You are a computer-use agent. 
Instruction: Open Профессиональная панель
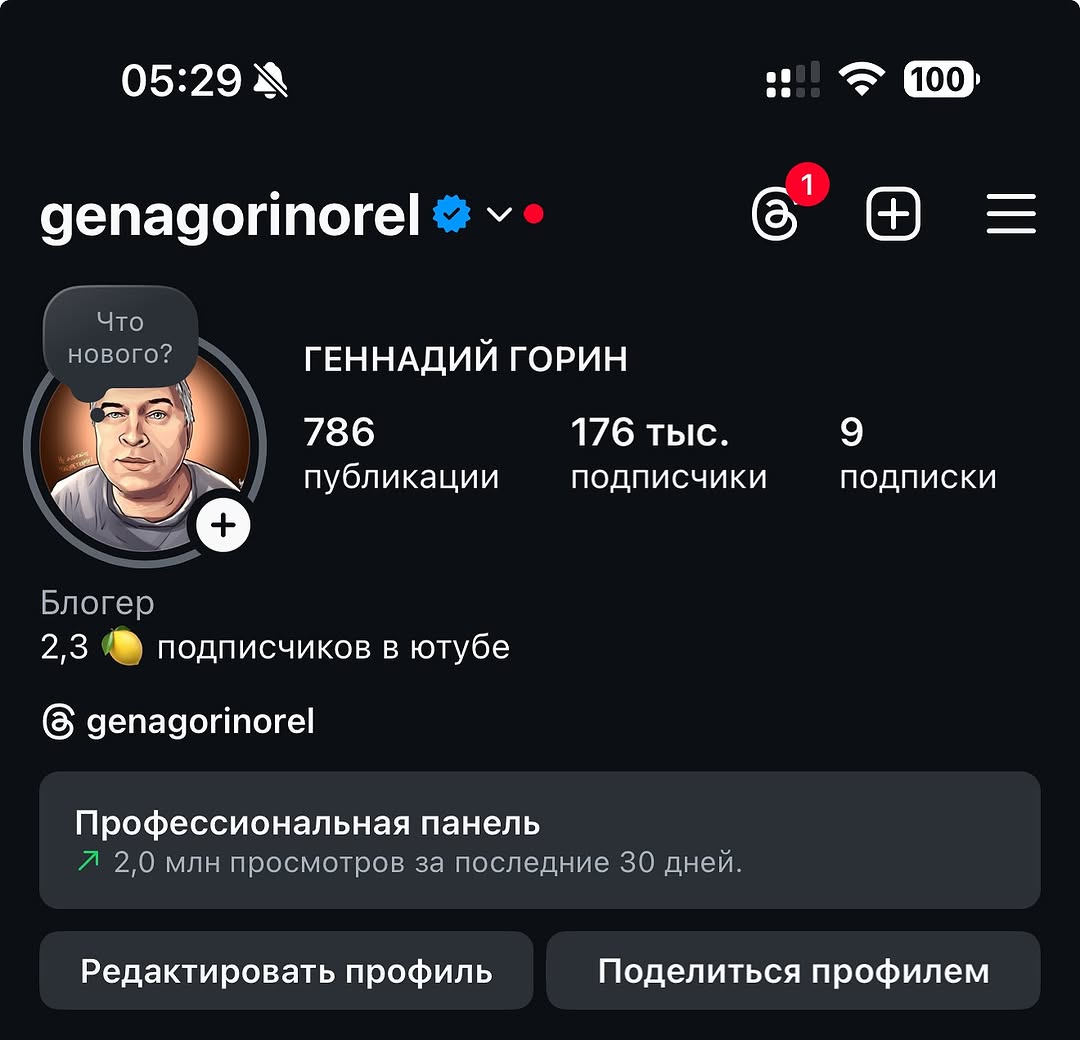tap(540, 840)
